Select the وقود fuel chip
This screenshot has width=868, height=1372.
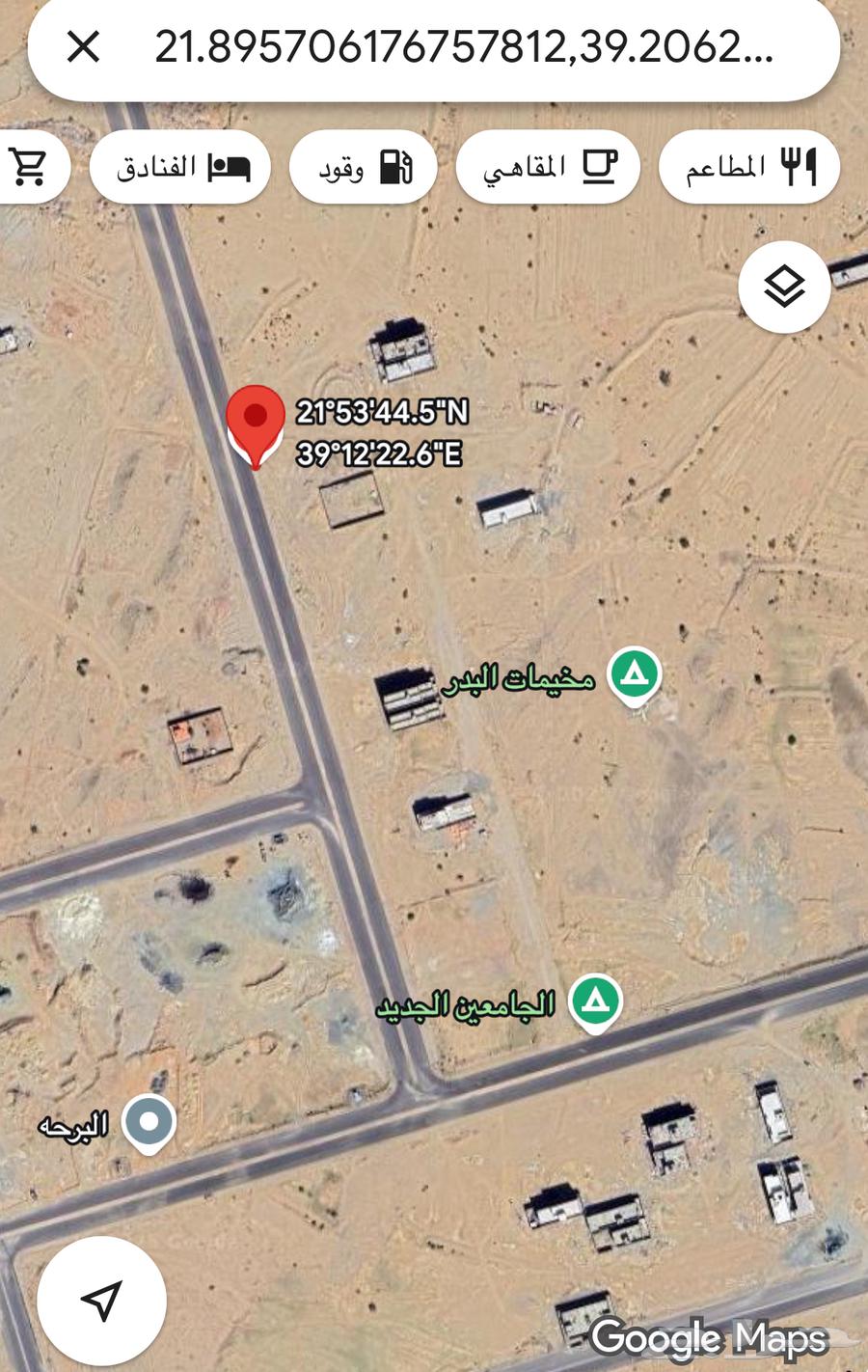364,167
